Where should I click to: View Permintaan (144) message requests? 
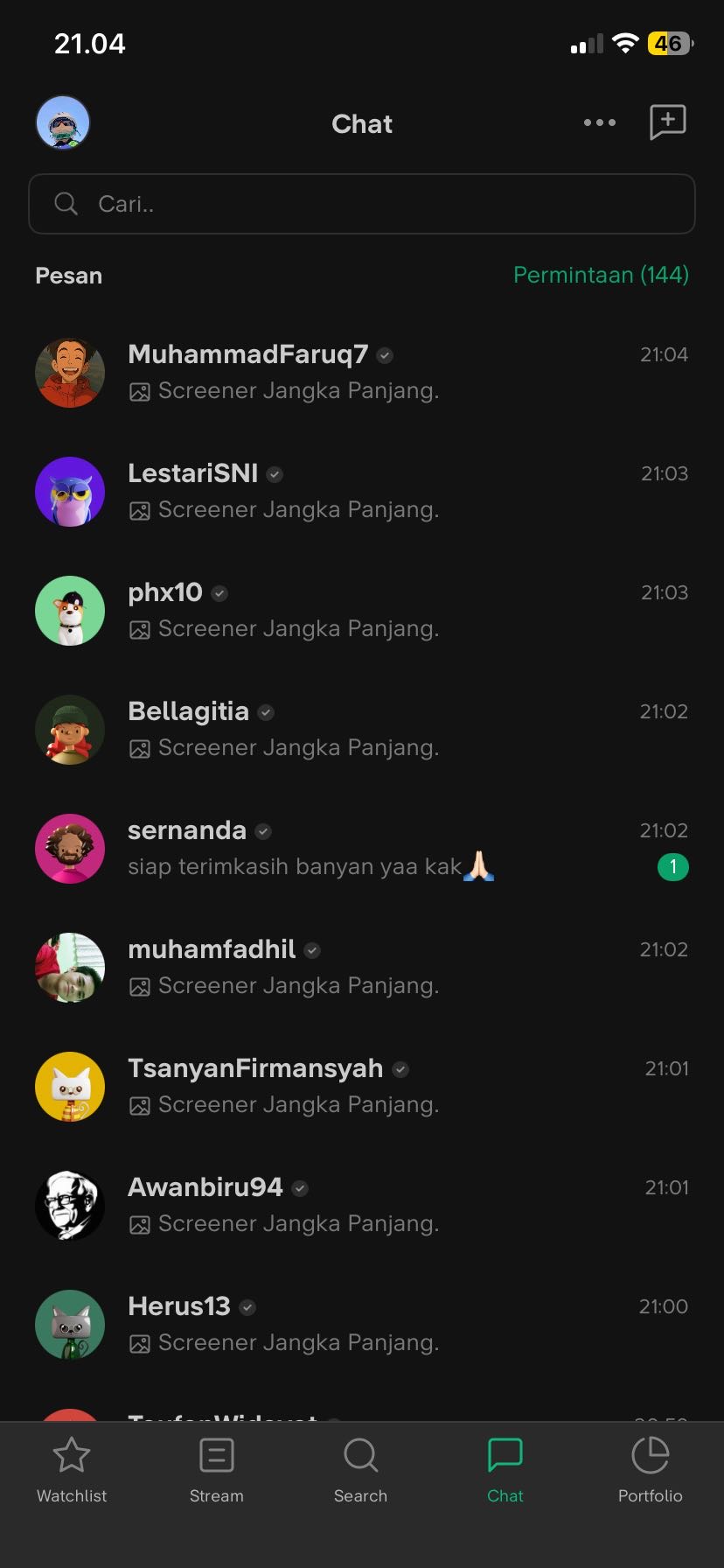click(x=601, y=275)
